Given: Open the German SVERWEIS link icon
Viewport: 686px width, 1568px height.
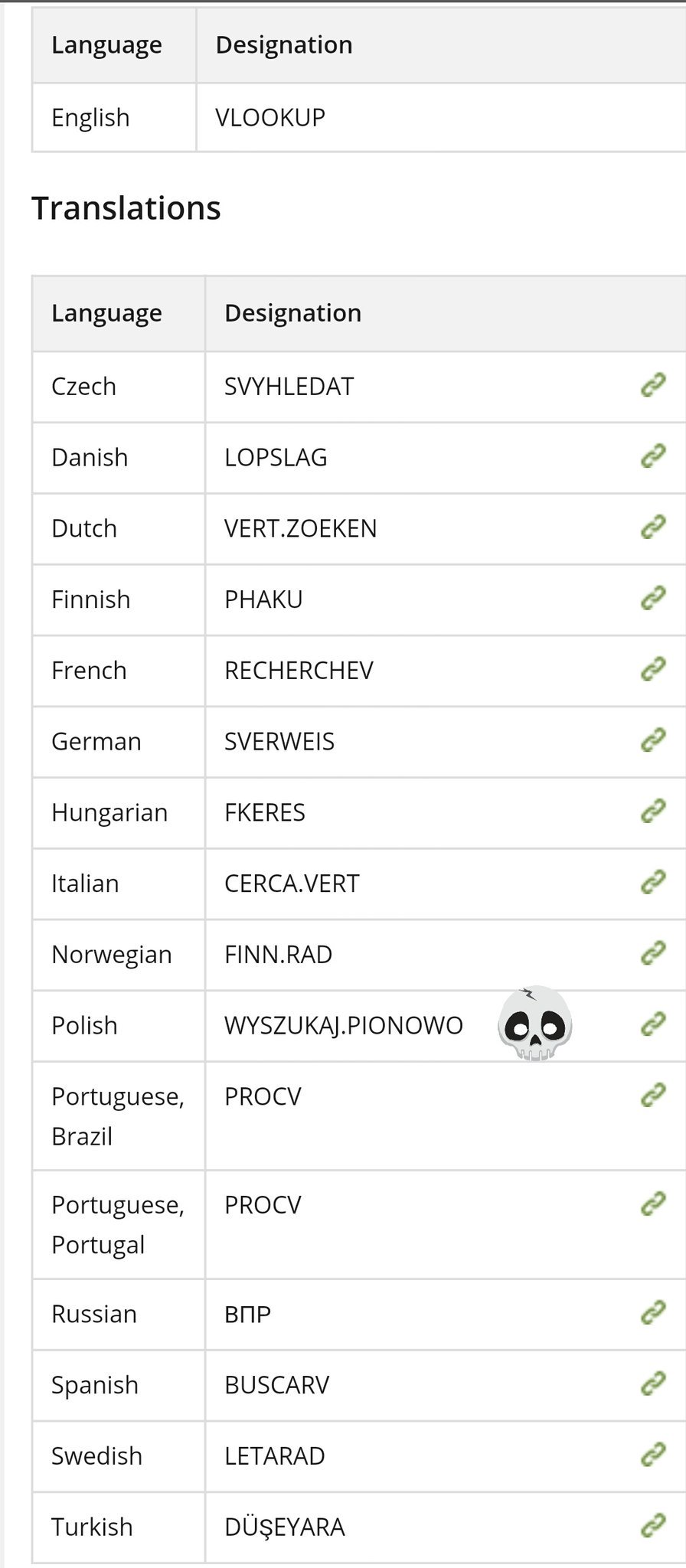Looking at the screenshot, I should coord(653,740).
